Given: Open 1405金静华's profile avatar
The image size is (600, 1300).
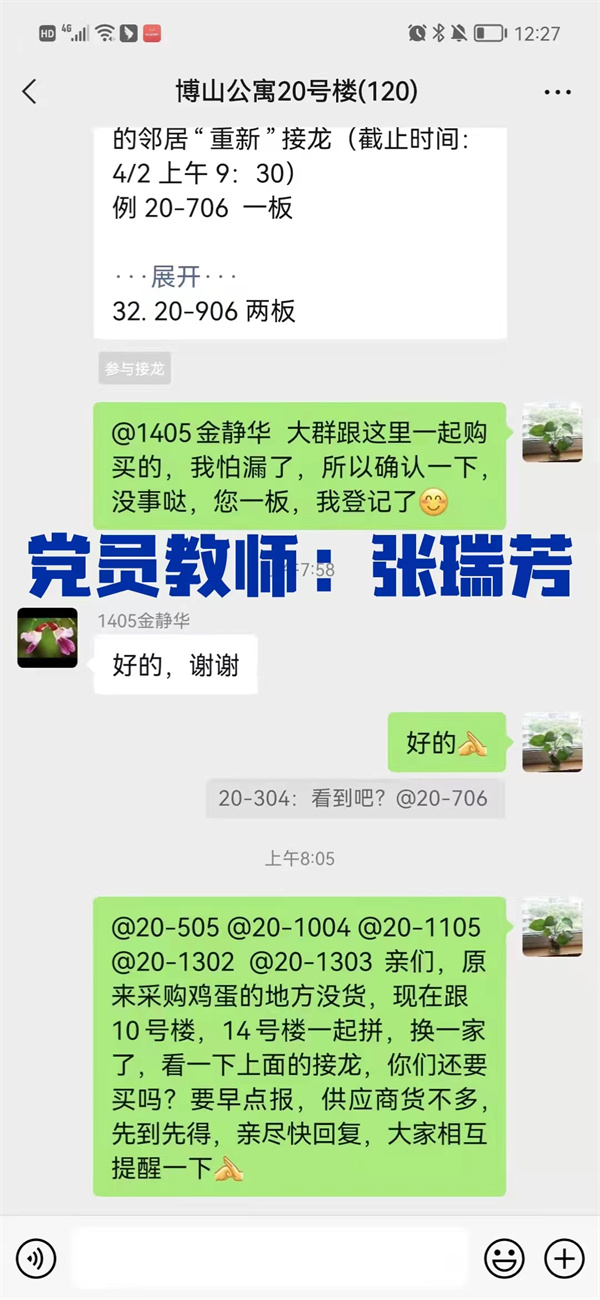Looking at the screenshot, I should click(x=47, y=637).
